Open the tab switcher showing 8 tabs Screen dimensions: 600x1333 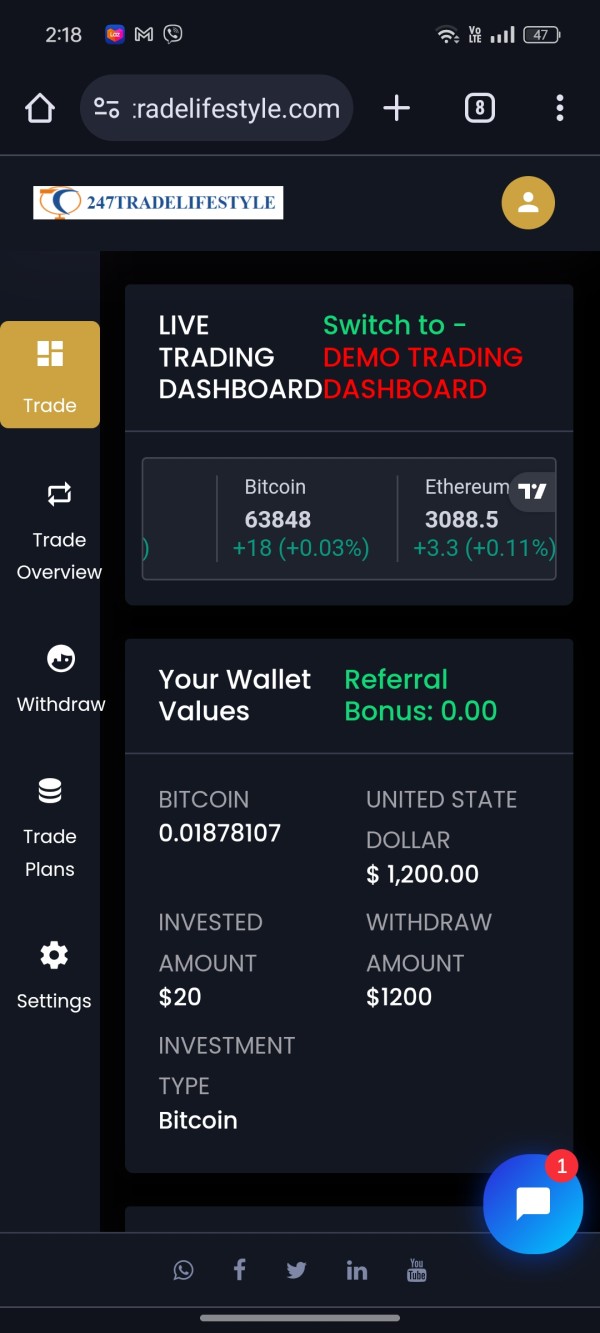[x=479, y=108]
